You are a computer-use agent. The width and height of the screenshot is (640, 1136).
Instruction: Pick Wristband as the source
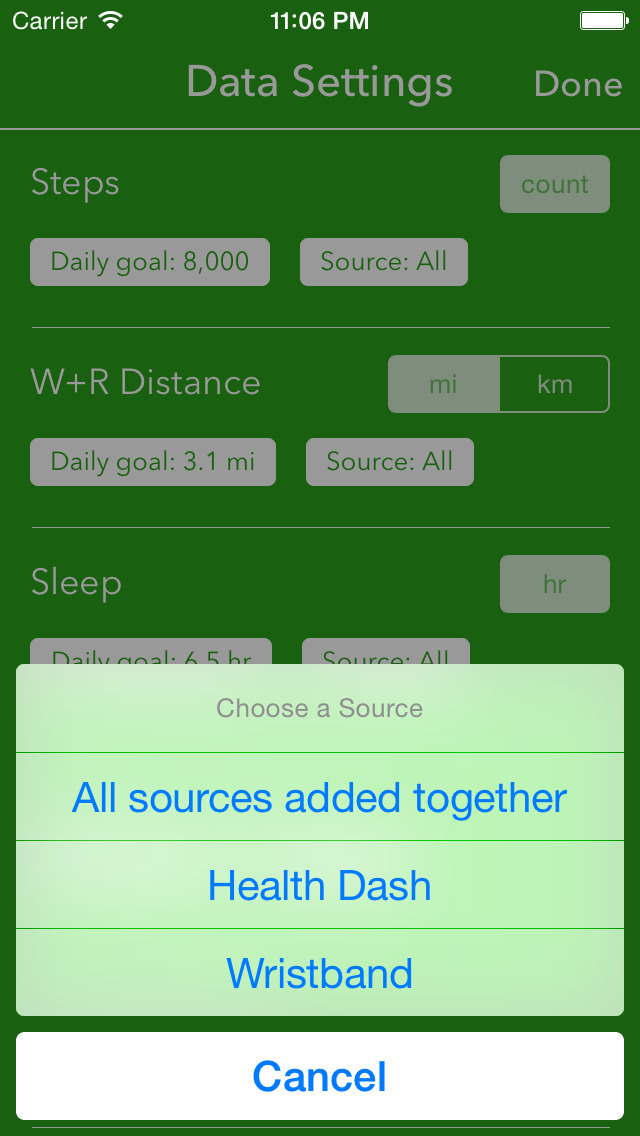[x=320, y=972]
